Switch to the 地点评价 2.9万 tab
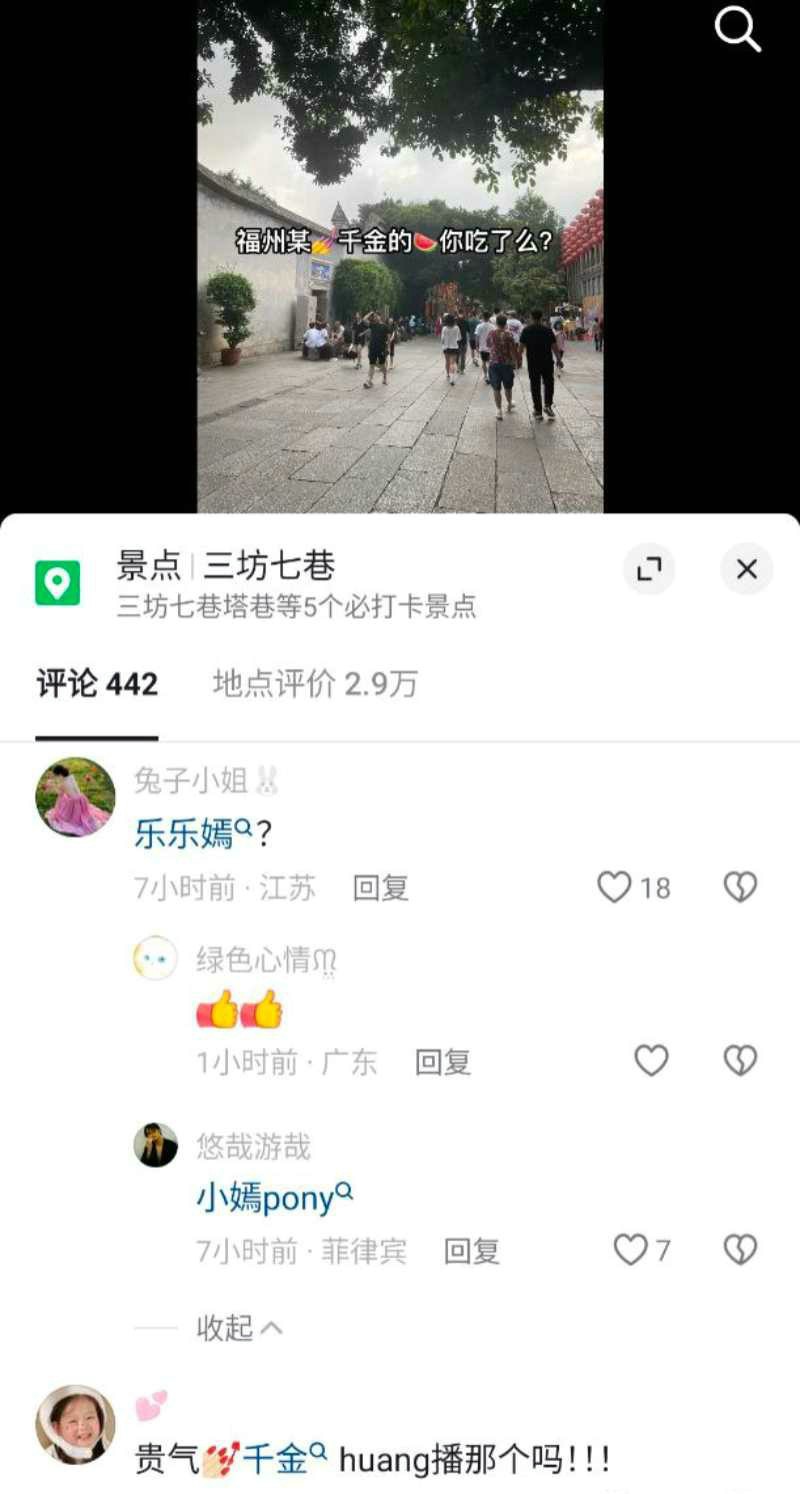Screen dimensions: 800x1494 pos(314,684)
